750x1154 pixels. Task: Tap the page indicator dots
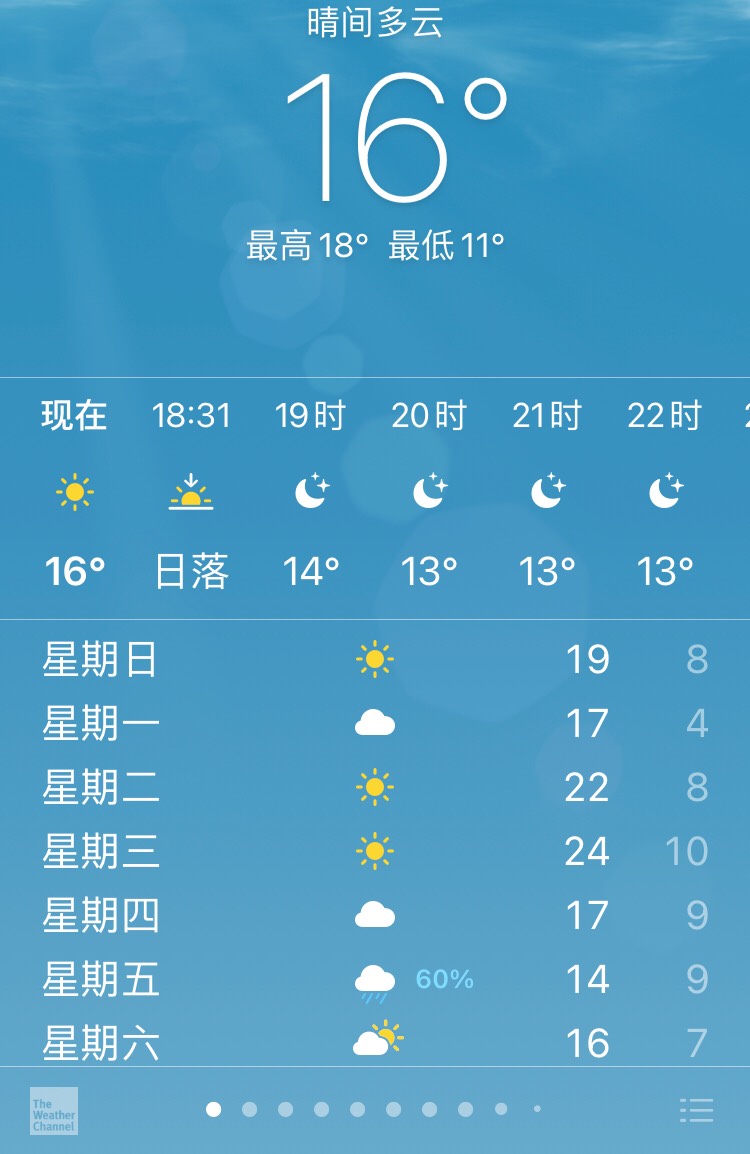[x=374, y=1109]
